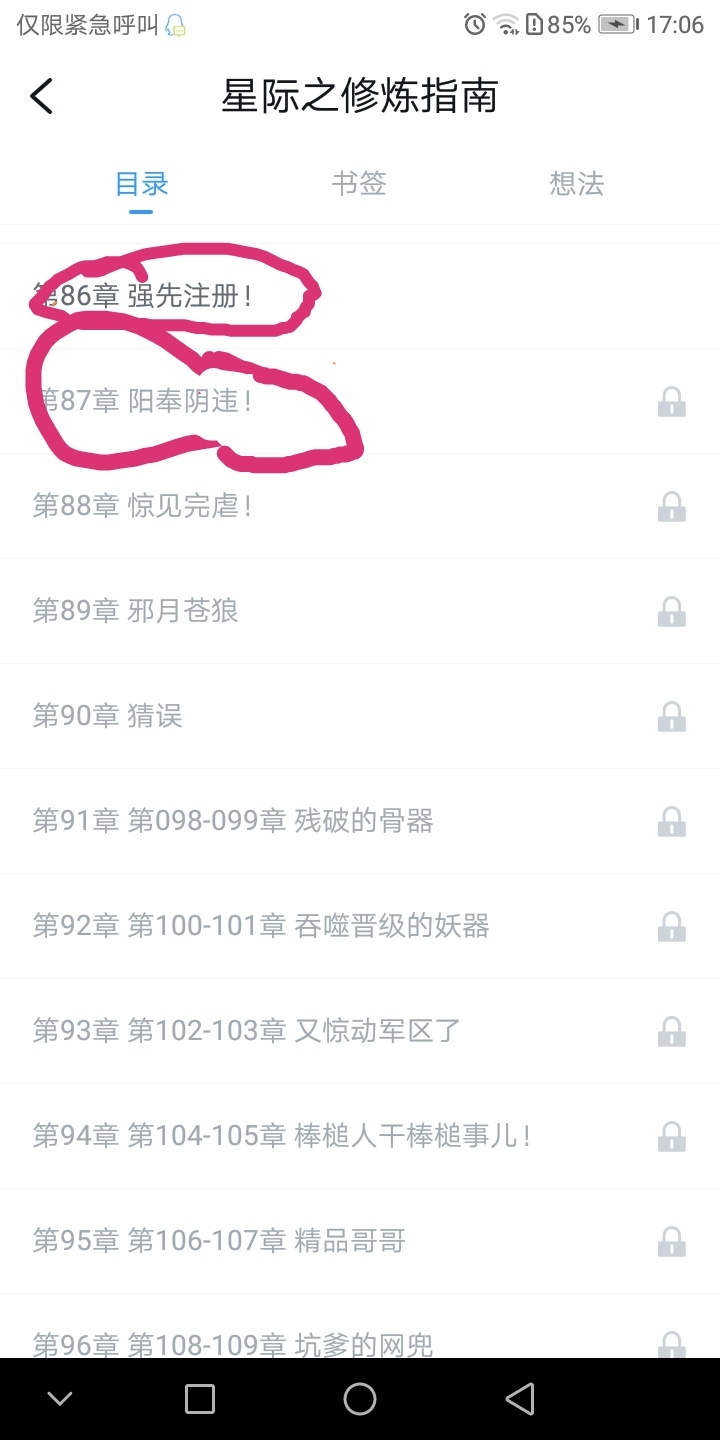This screenshot has height=1440, width=720.
Task: Open chapter 第95章 精品哥哥
Action: (219, 1241)
